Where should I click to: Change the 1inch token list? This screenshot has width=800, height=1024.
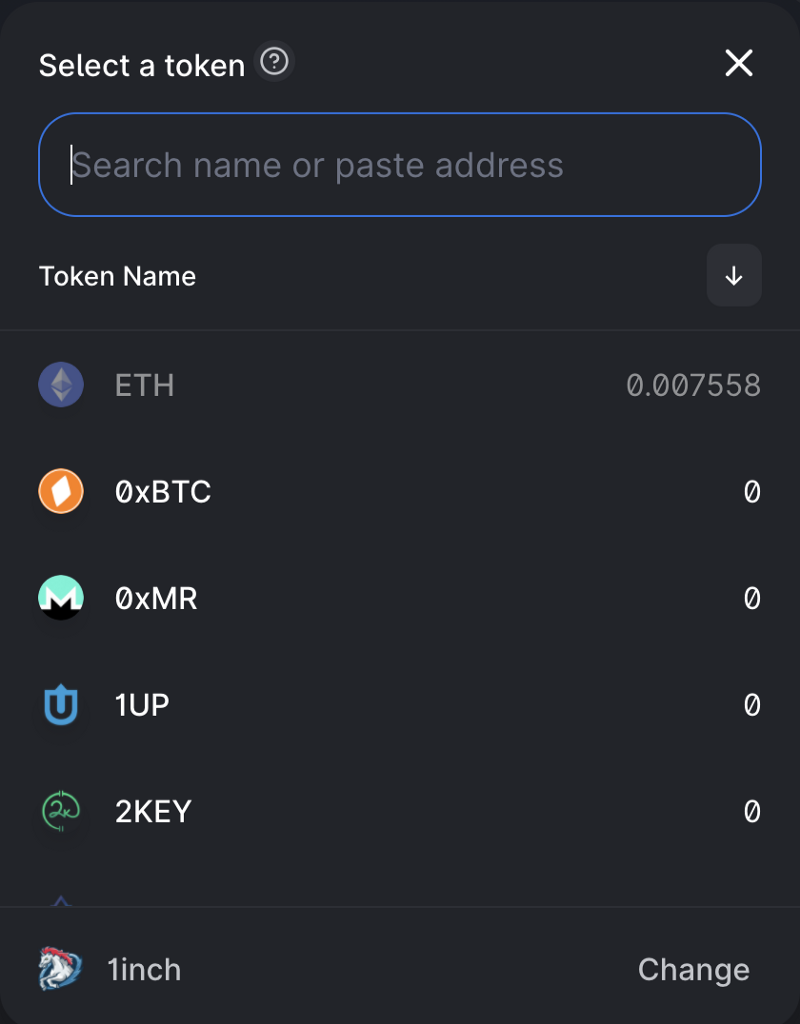(x=693, y=969)
